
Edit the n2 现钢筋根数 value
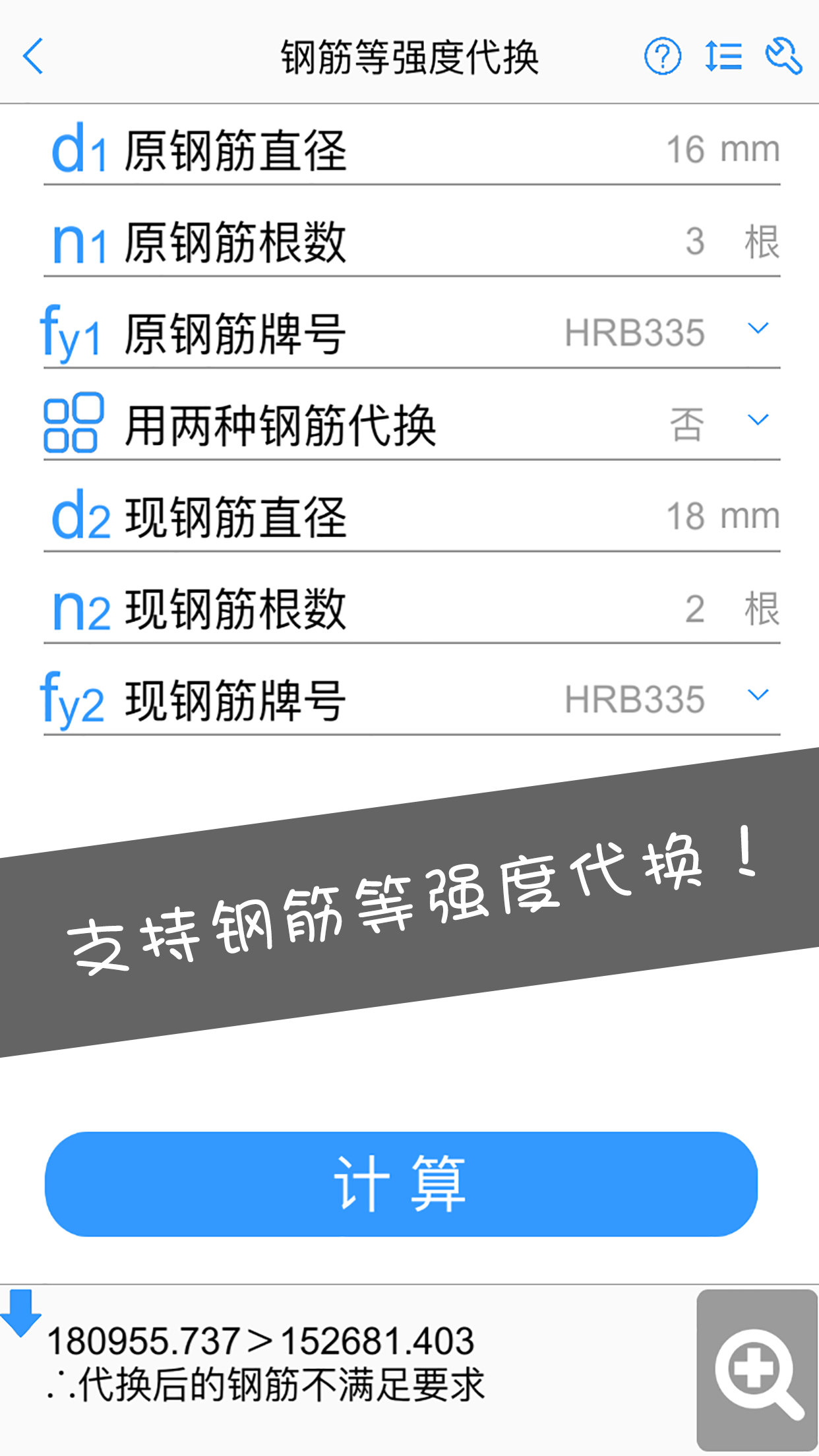point(695,608)
